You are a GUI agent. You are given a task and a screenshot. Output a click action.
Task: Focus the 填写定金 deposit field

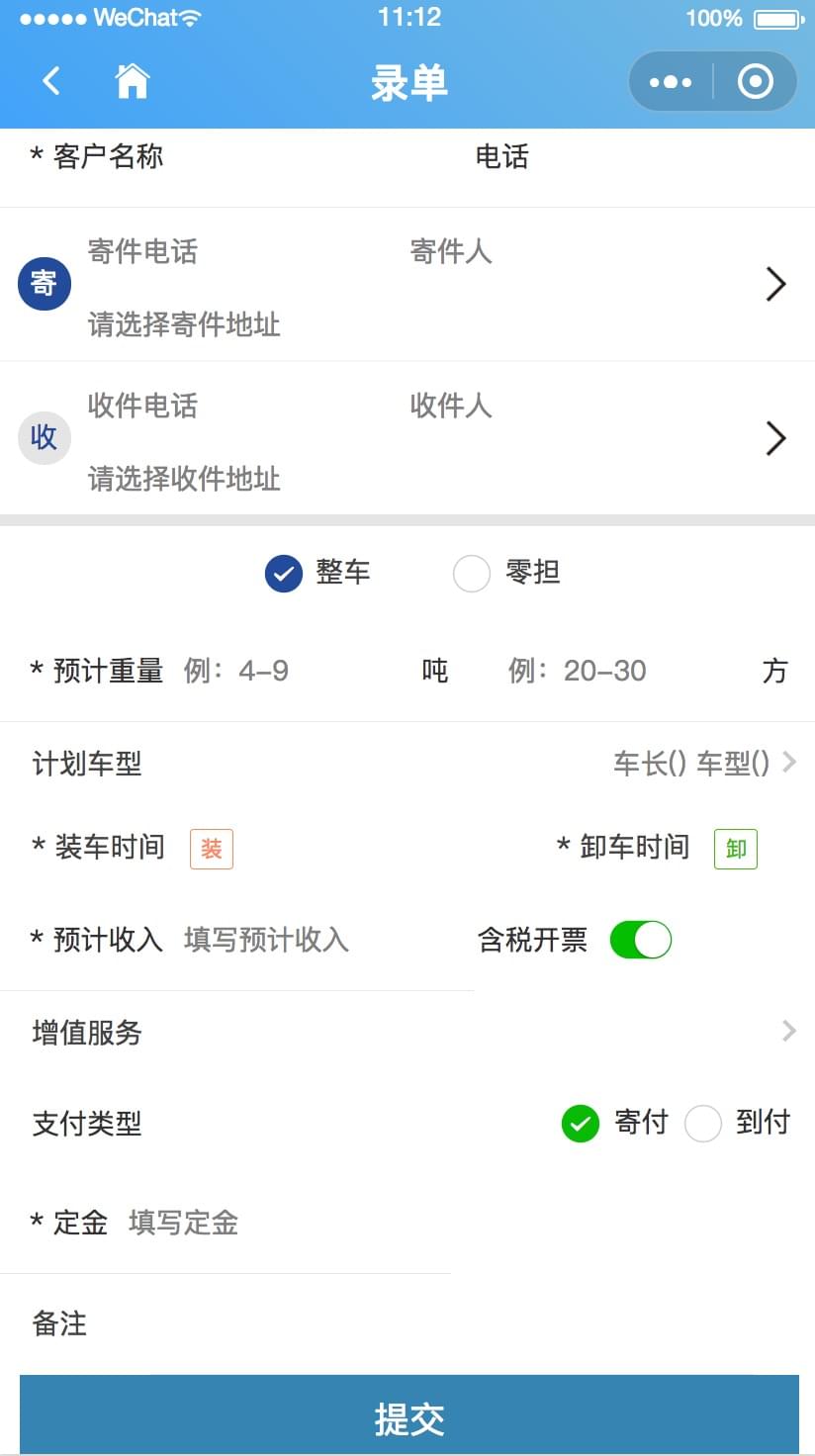287,1224
